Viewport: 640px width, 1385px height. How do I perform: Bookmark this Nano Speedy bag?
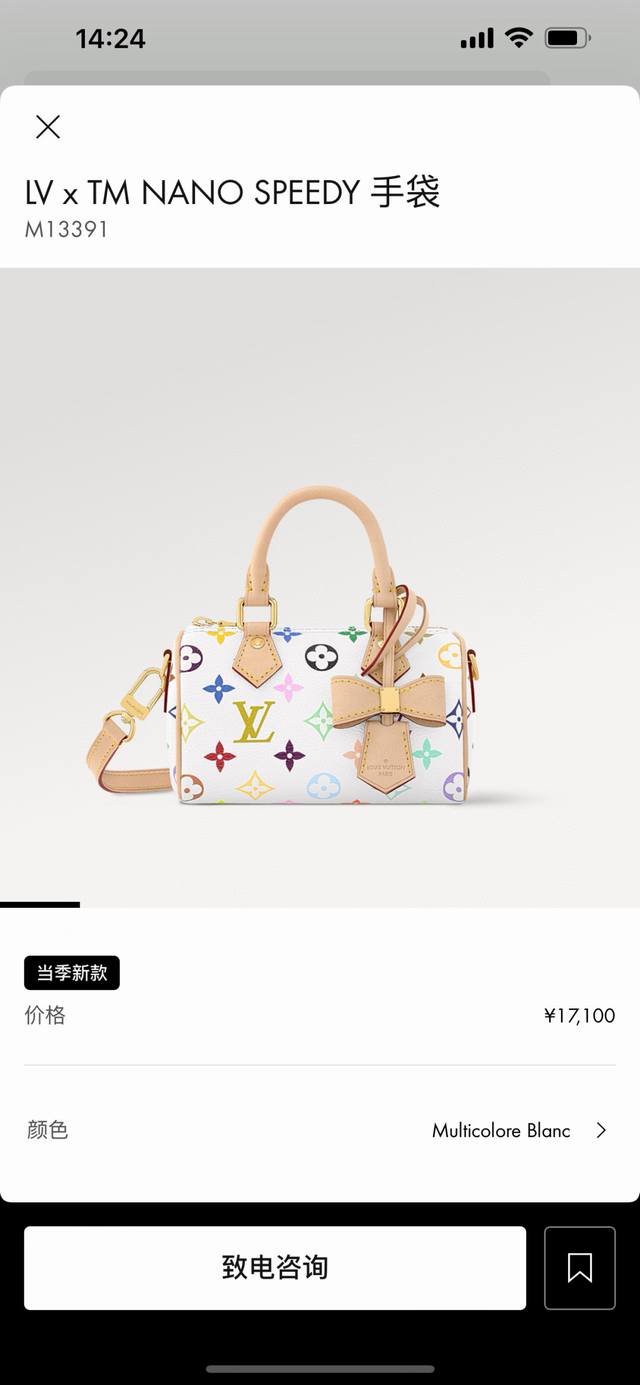coord(579,1267)
